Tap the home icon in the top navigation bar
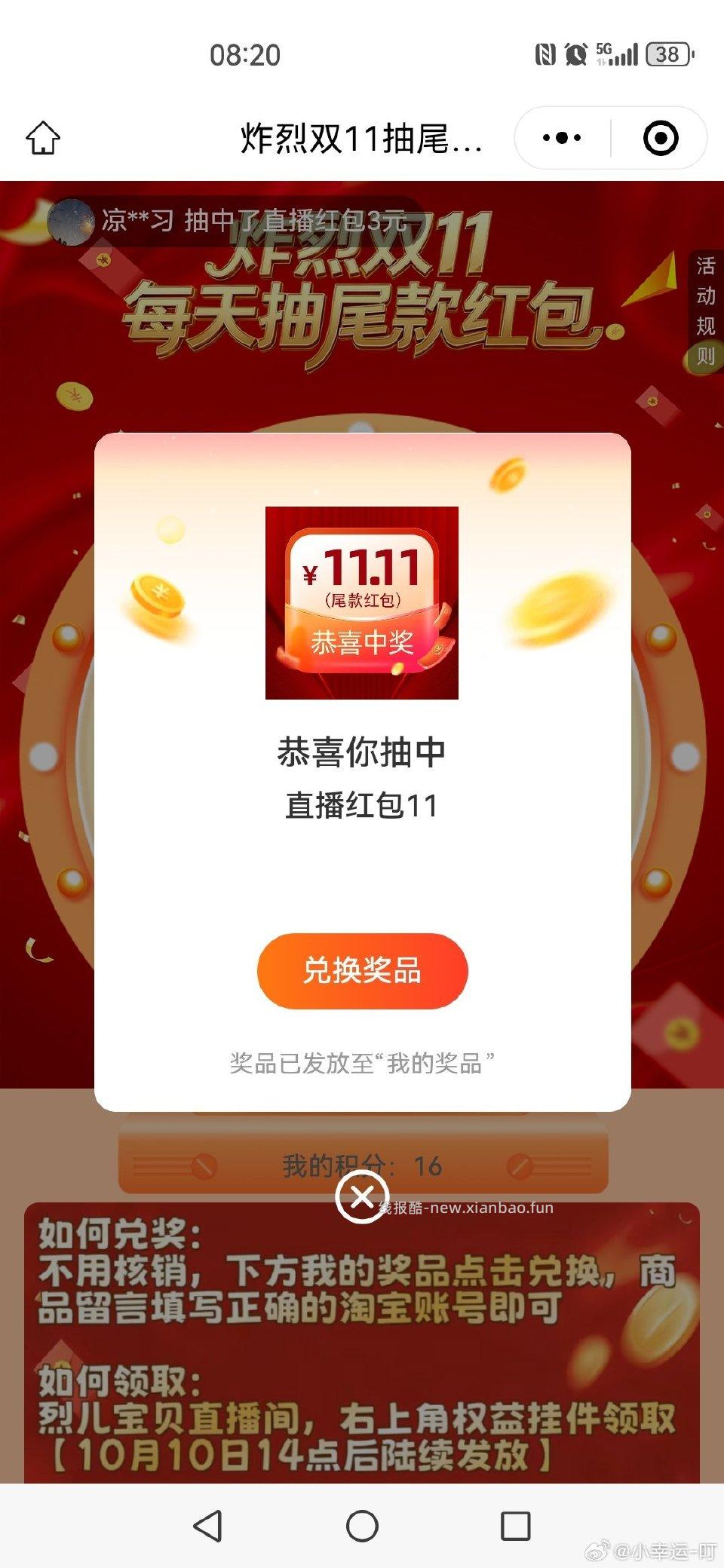Screen dimensions: 724x1568 tap(43, 137)
